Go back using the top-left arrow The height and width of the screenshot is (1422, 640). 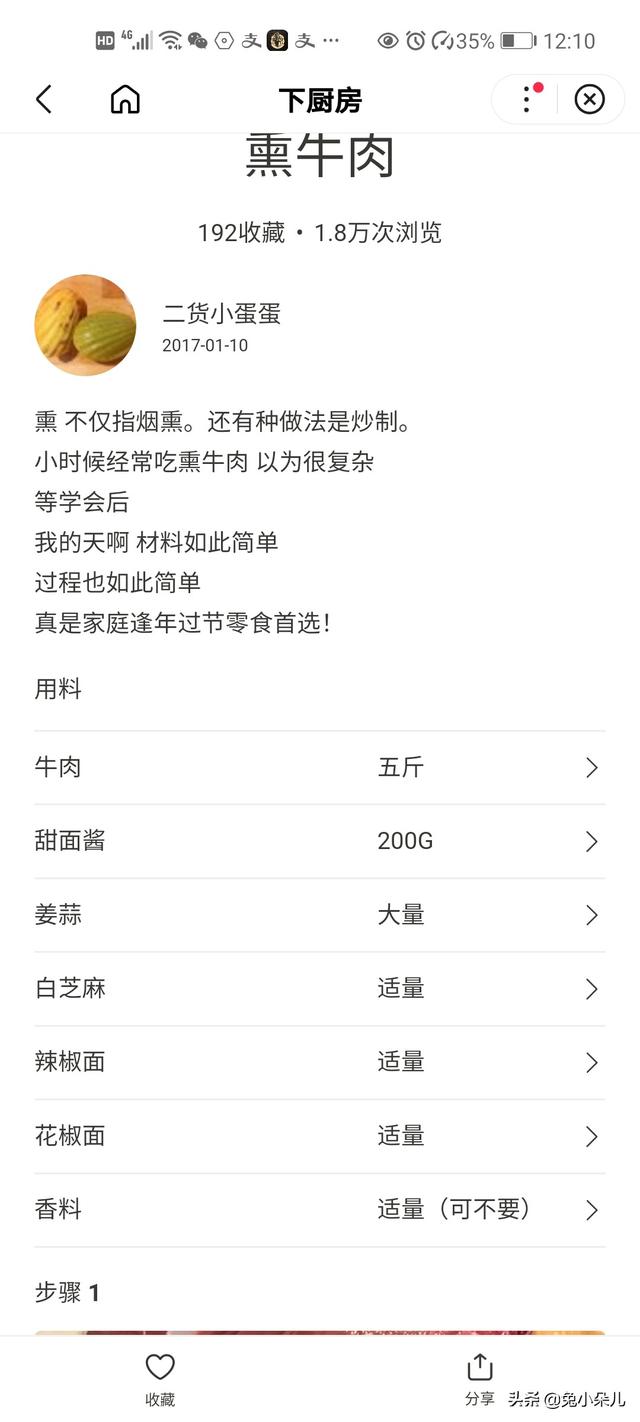[43, 99]
